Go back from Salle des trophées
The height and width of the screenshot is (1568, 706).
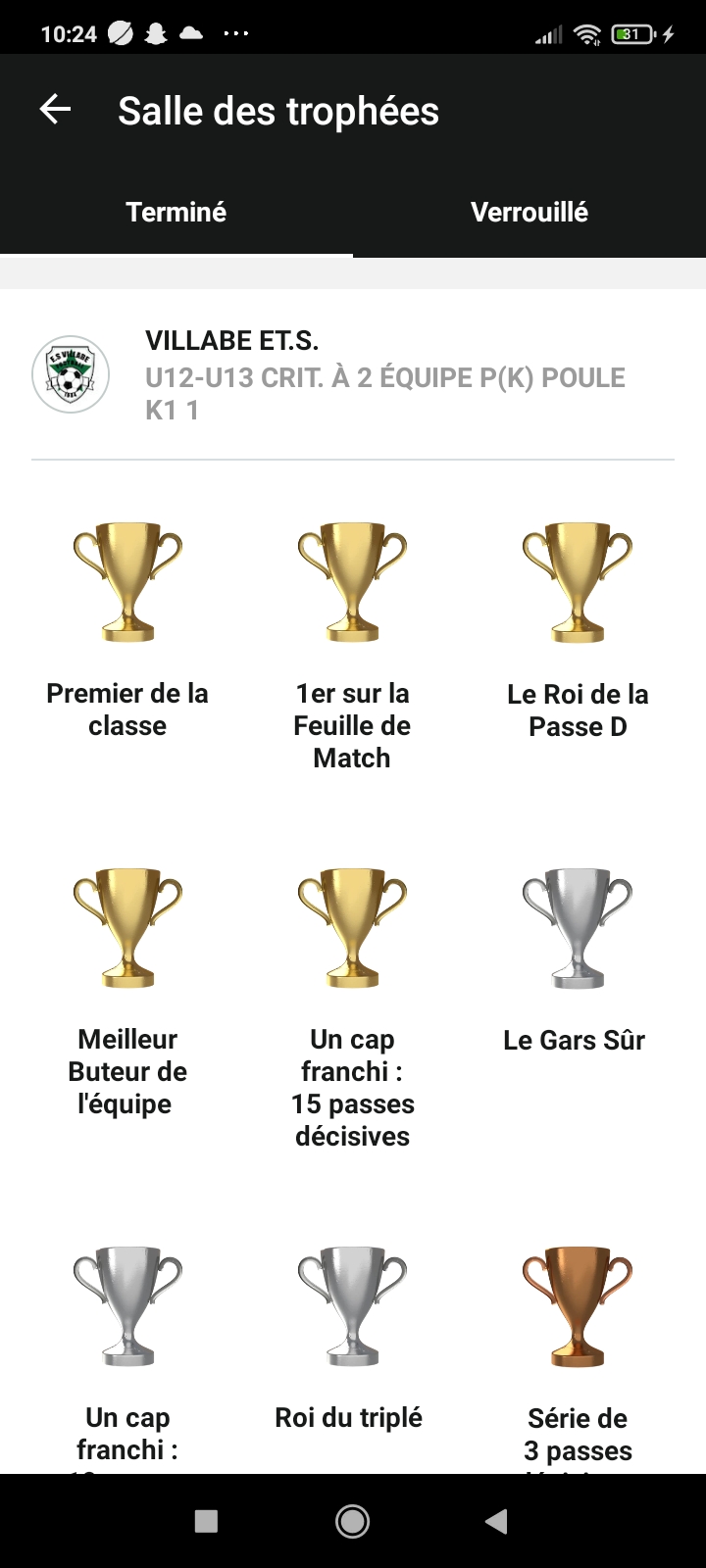(55, 110)
